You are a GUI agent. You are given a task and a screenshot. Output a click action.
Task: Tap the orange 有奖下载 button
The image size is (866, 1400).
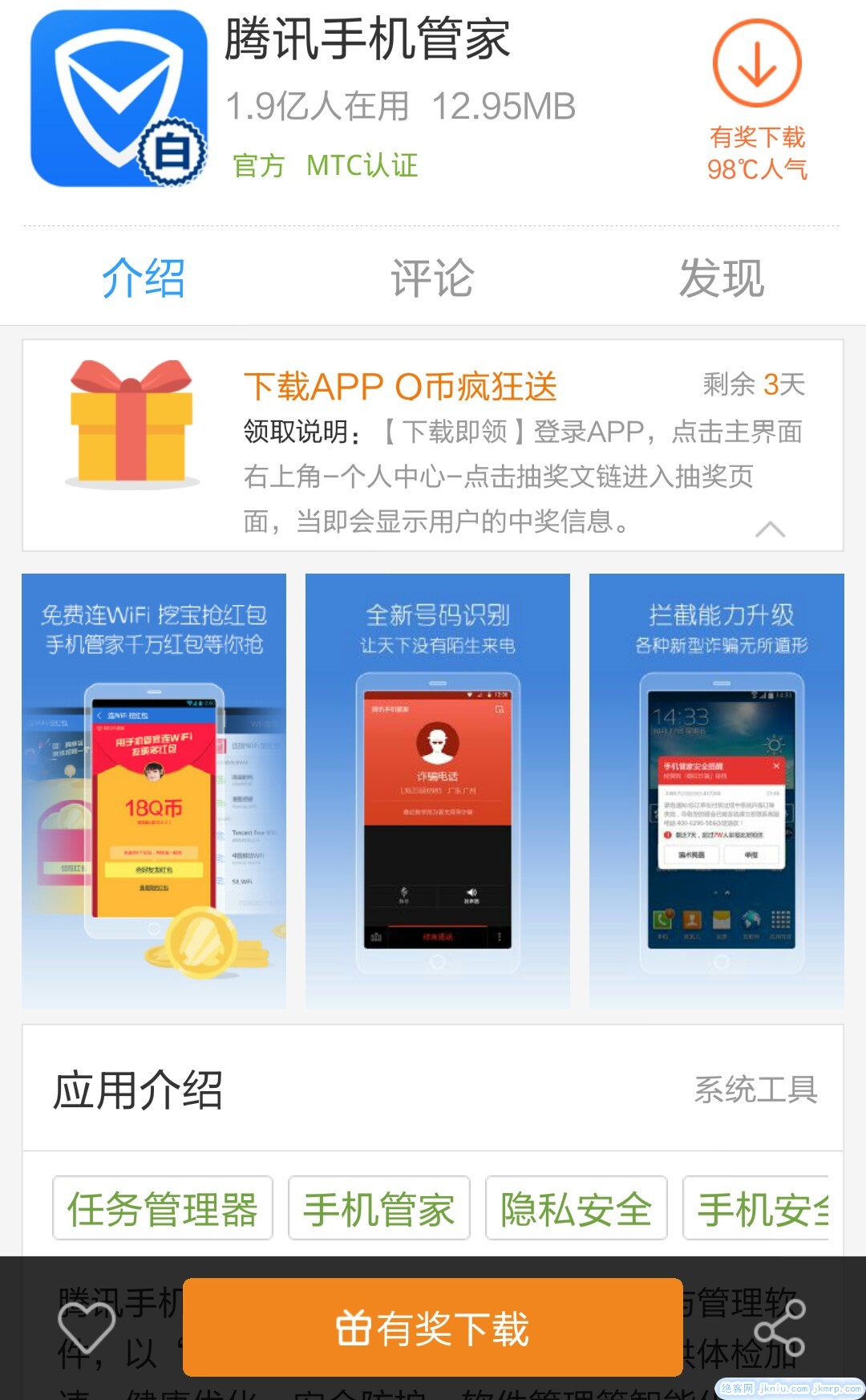click(x=433, y=1328)
